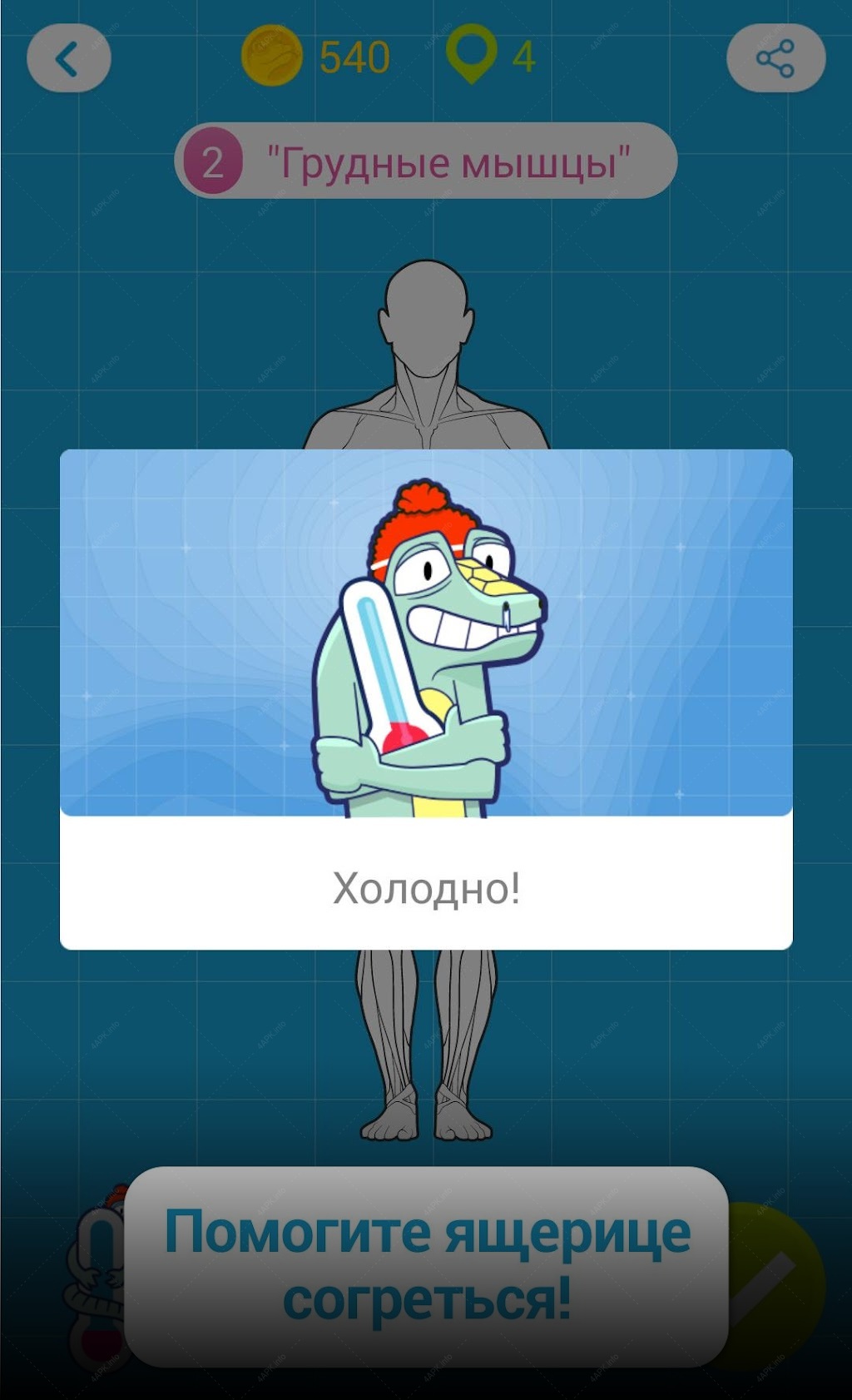This screenshot has width=852, height=1400.
Task: Open the green location pin hints
Action: pyautogui.click(x=471, y=55)
